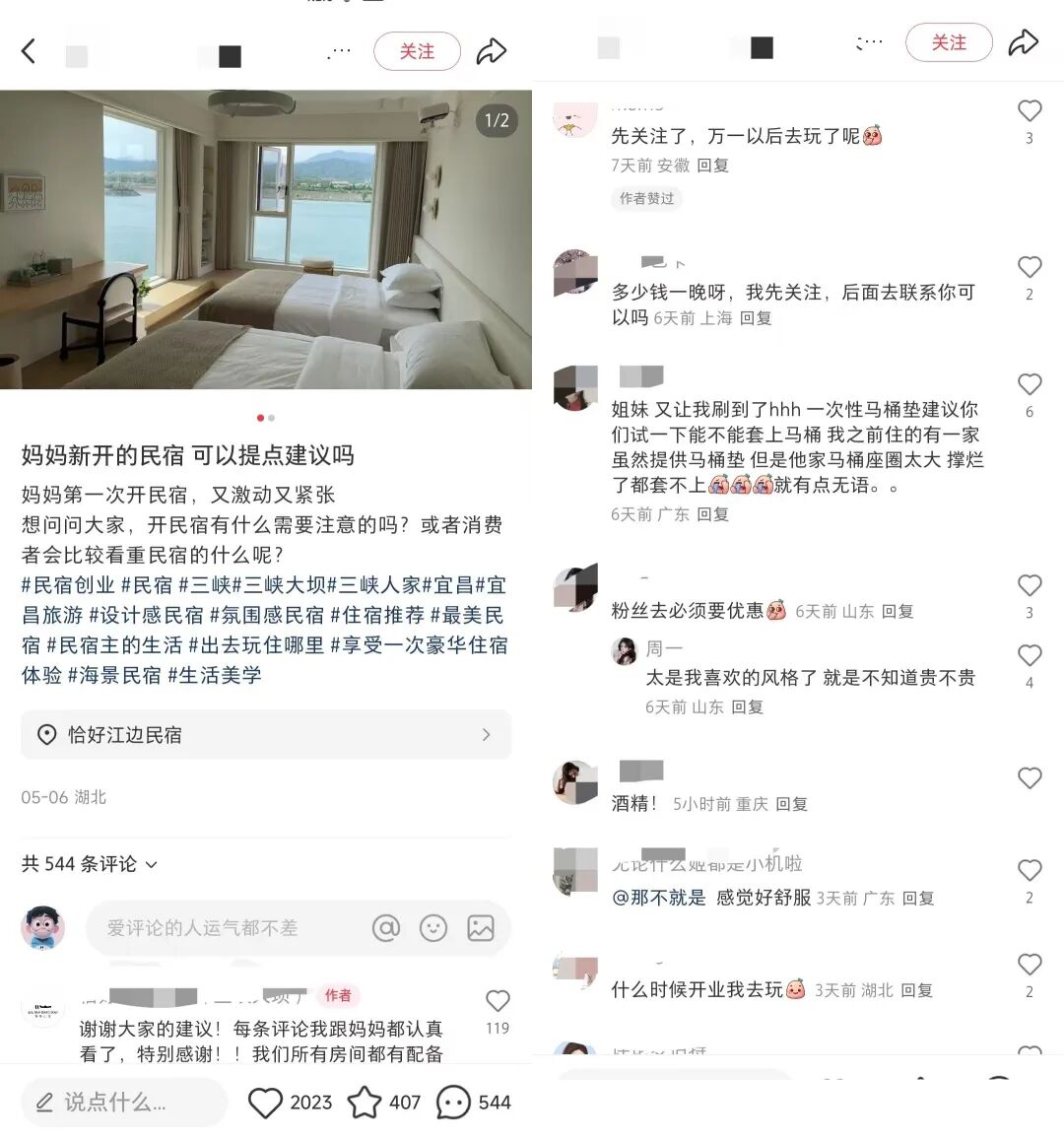Reply to the 多少钱一晚呀 comment
The image size is (1064, 1141).
pyautogui.click(x=756, y=318)
